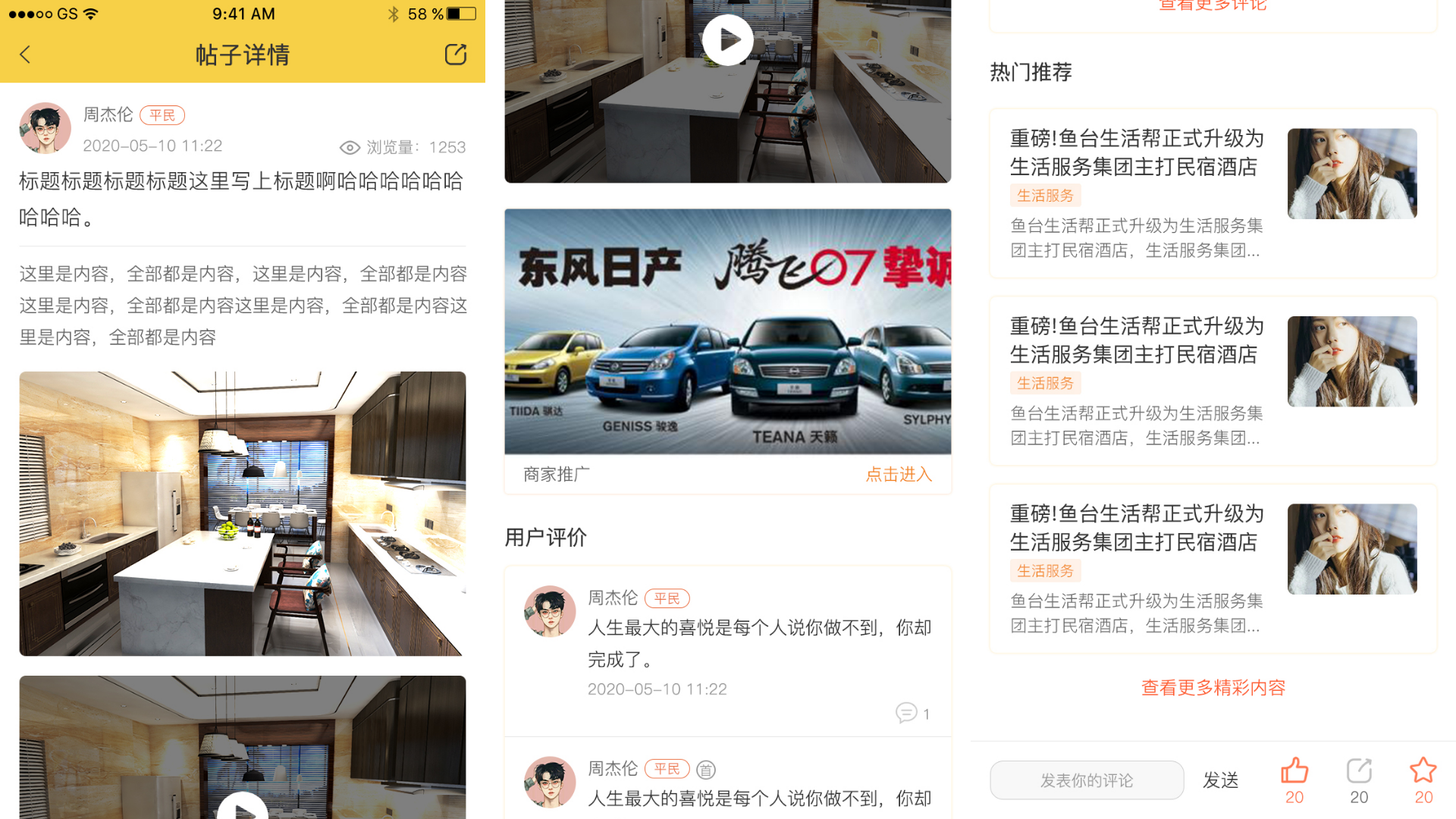This screenshot has width=1456, height=819.
Task: Tap the share icon beside the star
Action: 1359,771
